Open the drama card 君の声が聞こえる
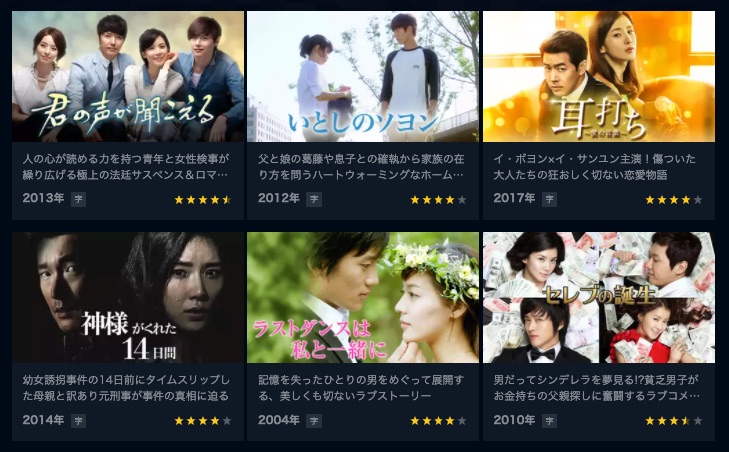The width and height of the screenshot is (729, 452). click(x=128, y=77)
